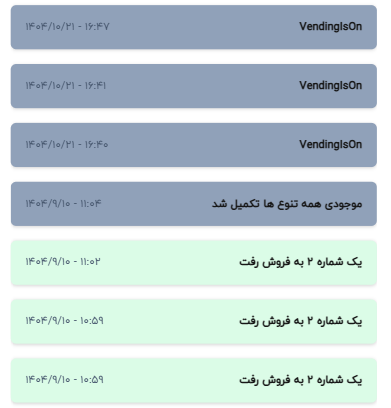Open the VendingIsOn entry from 16:41
Screen dimensions: 391x408
tap(194, 86)
